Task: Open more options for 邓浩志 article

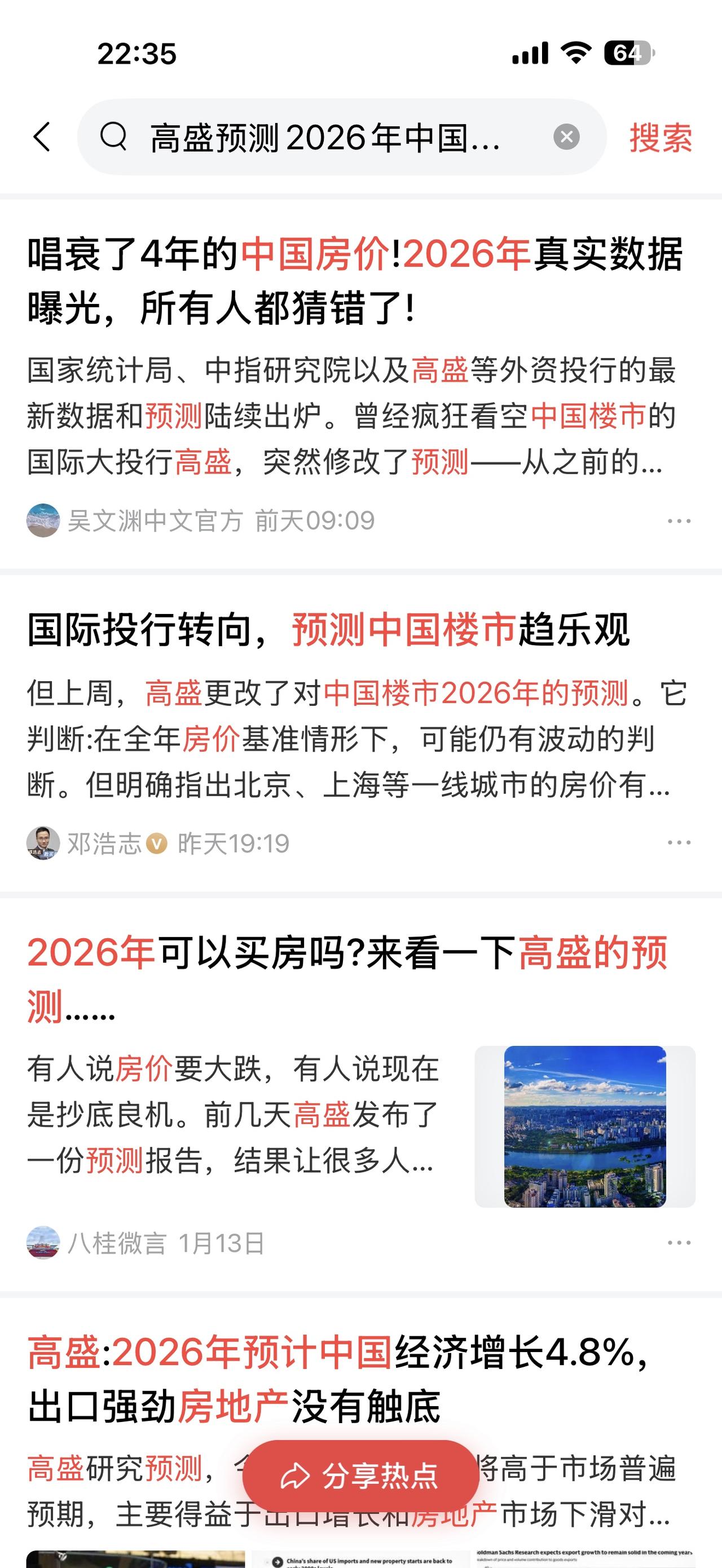Action: coord(679,843)
